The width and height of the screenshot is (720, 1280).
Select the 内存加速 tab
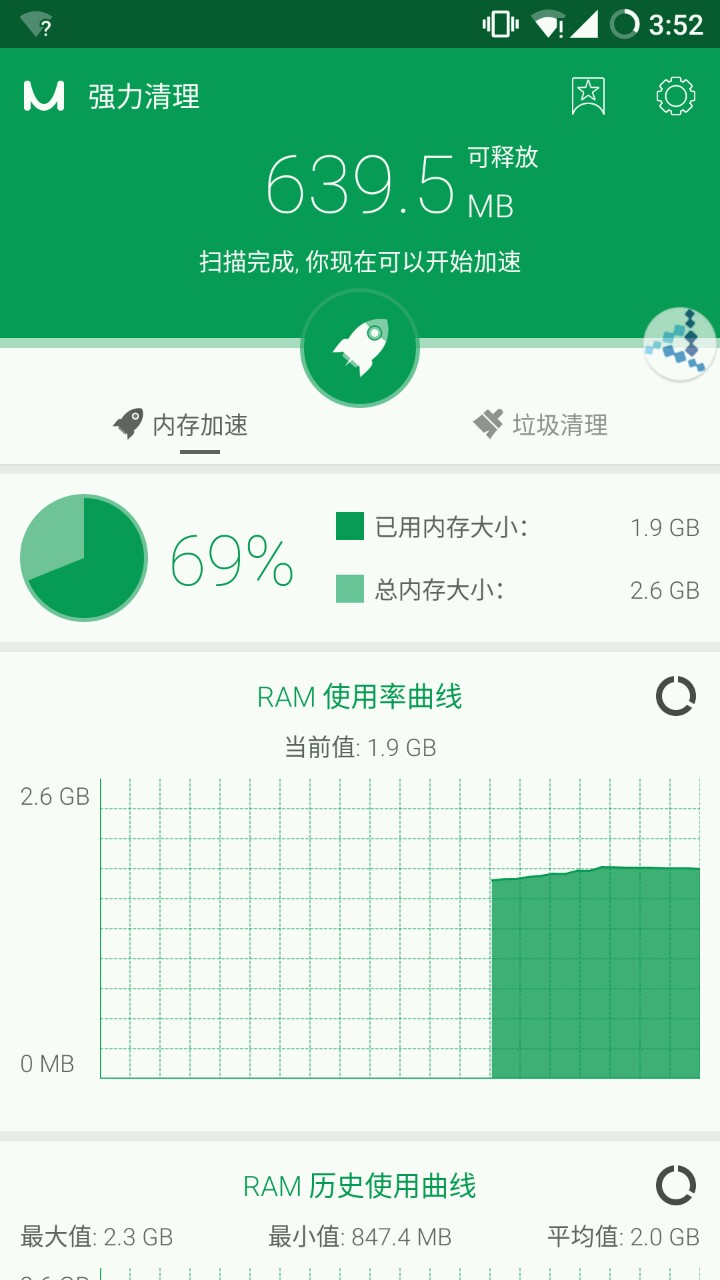click(x=180, y=425)
